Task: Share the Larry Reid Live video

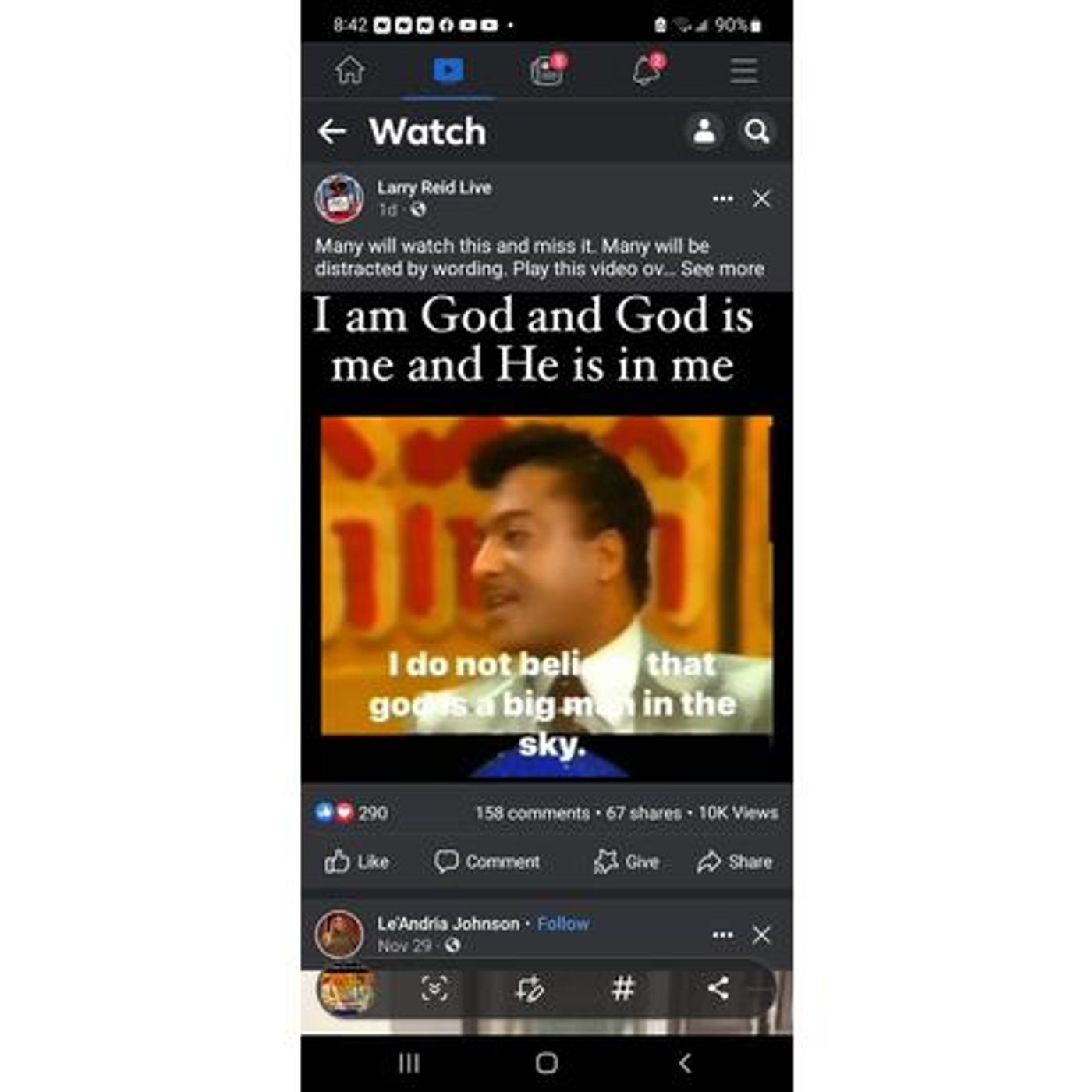Action: [x=734, y=861]
